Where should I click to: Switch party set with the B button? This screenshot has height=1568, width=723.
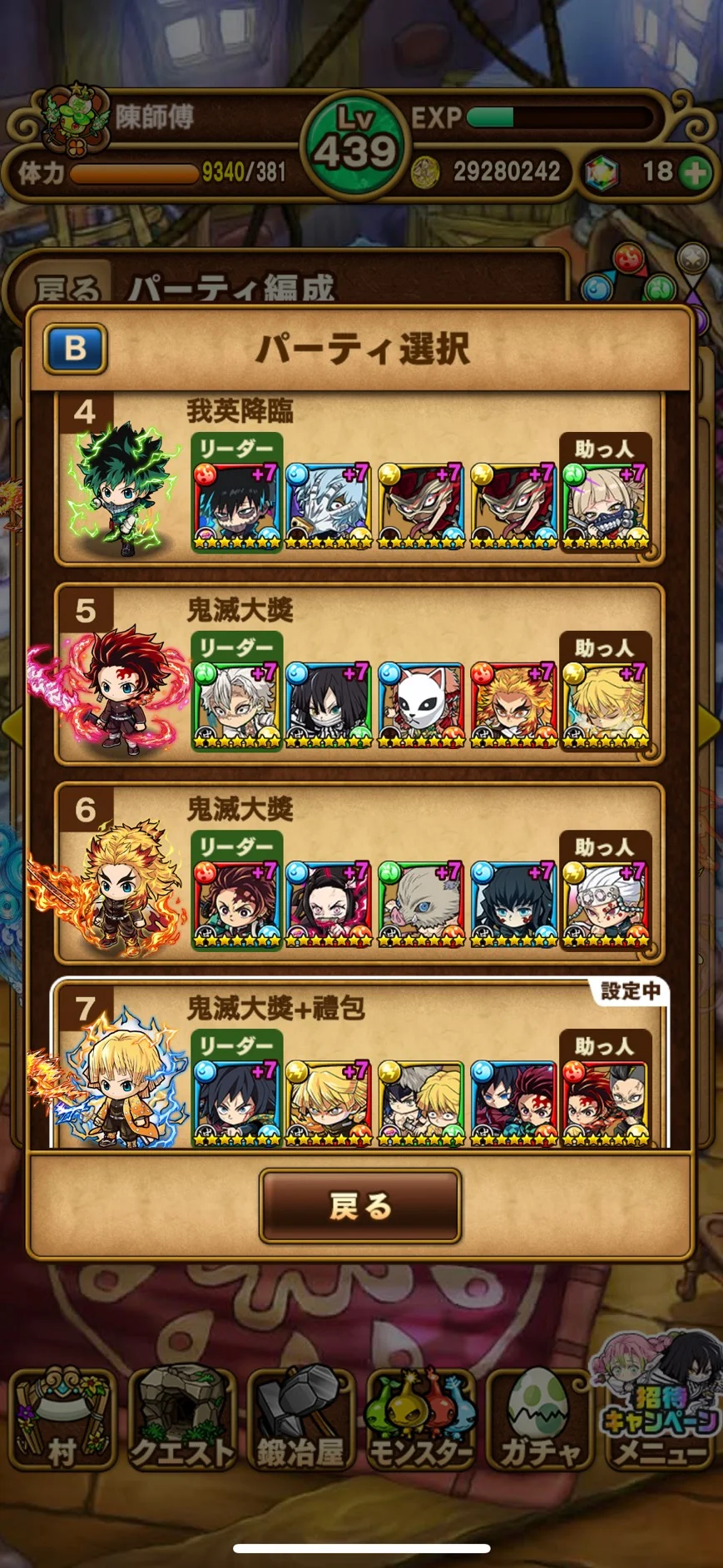[75, 348]
